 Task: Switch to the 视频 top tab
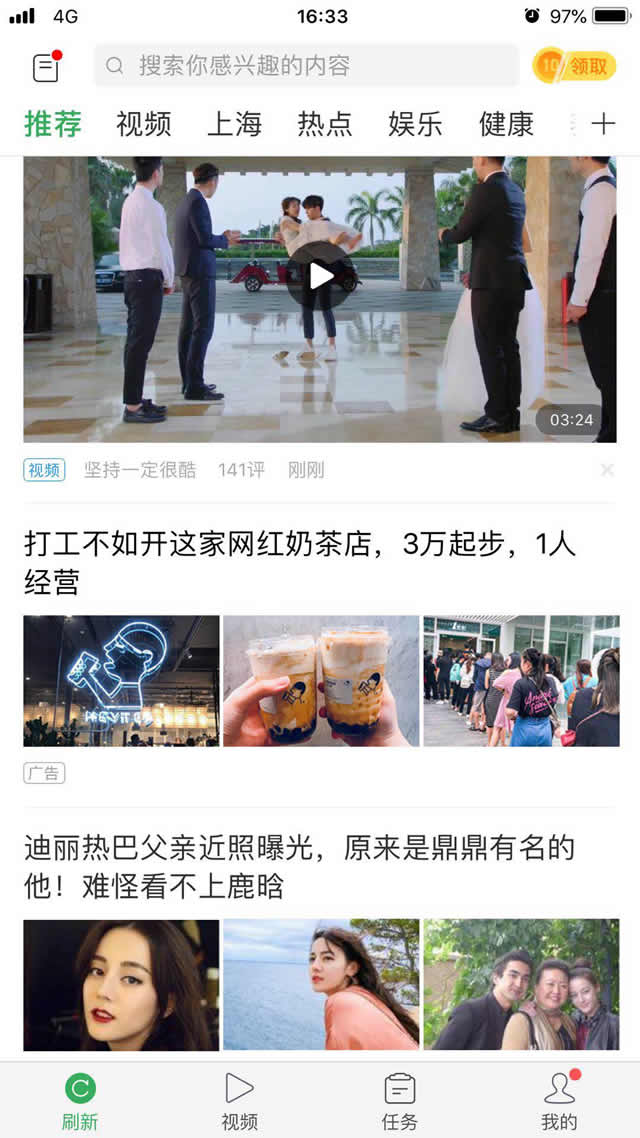pyautogui.click(x=143, y=124)
